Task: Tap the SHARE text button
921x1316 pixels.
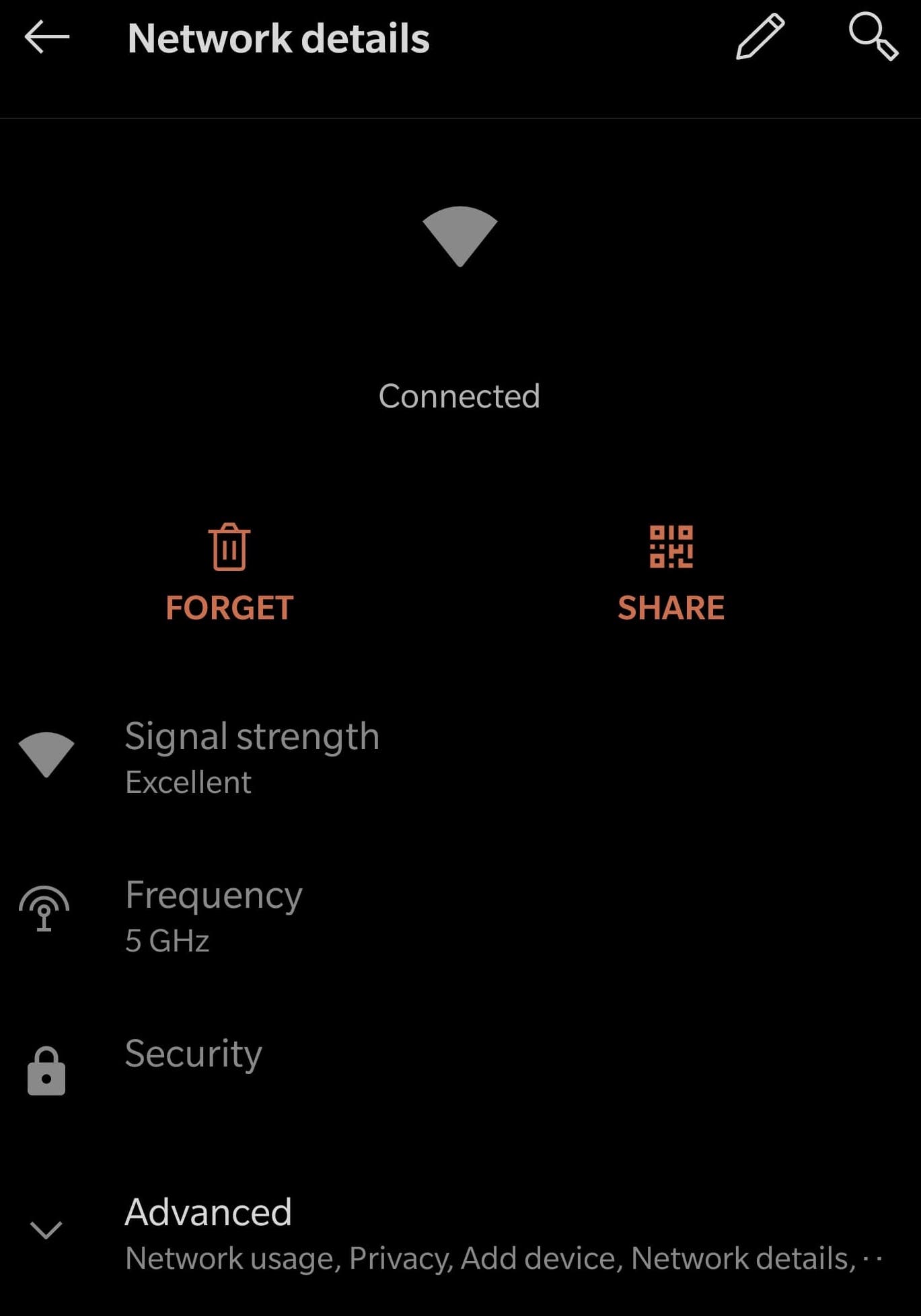Action: (x=671, y=607)
